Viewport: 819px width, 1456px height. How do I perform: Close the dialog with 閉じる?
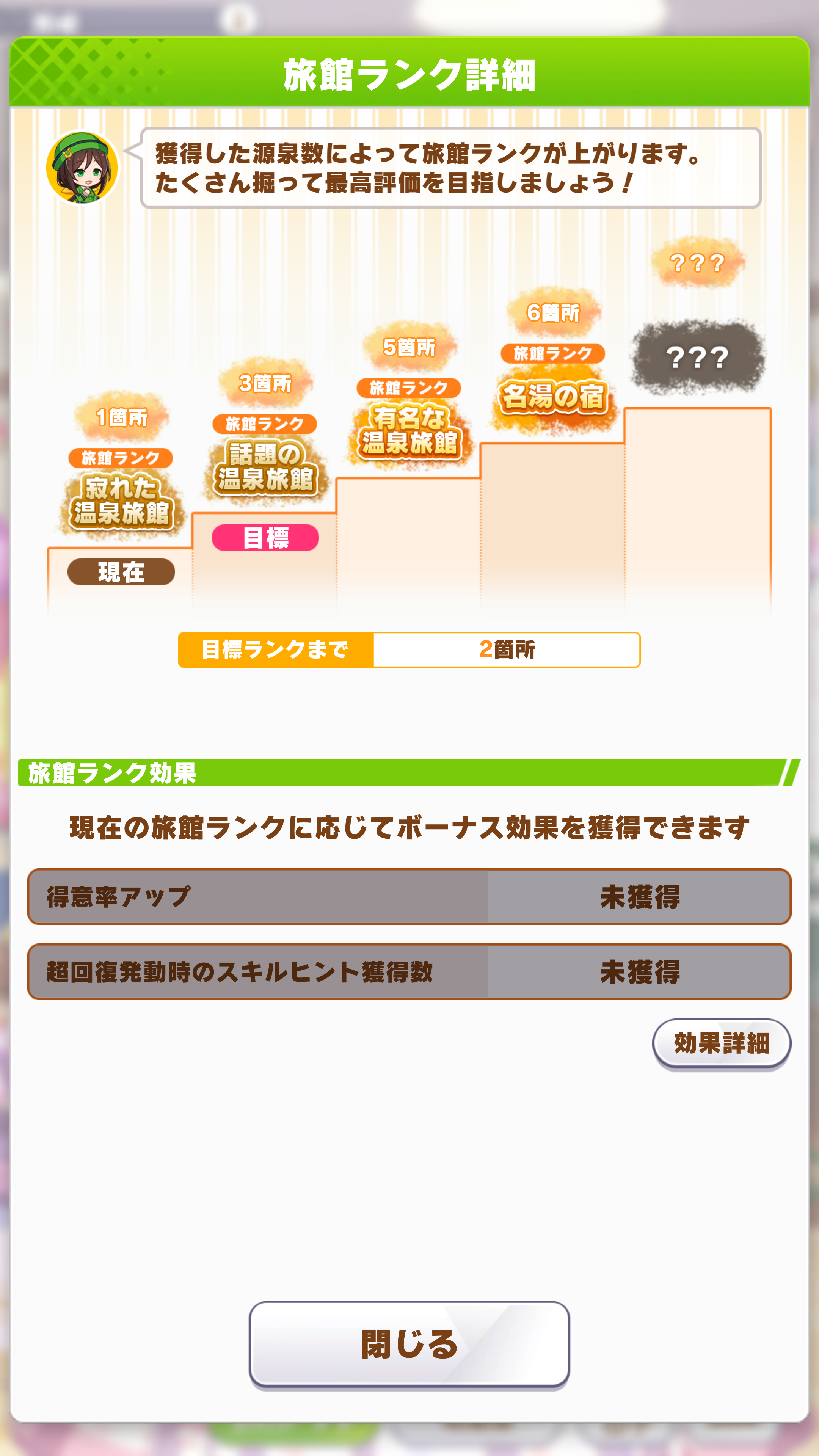409,1343
